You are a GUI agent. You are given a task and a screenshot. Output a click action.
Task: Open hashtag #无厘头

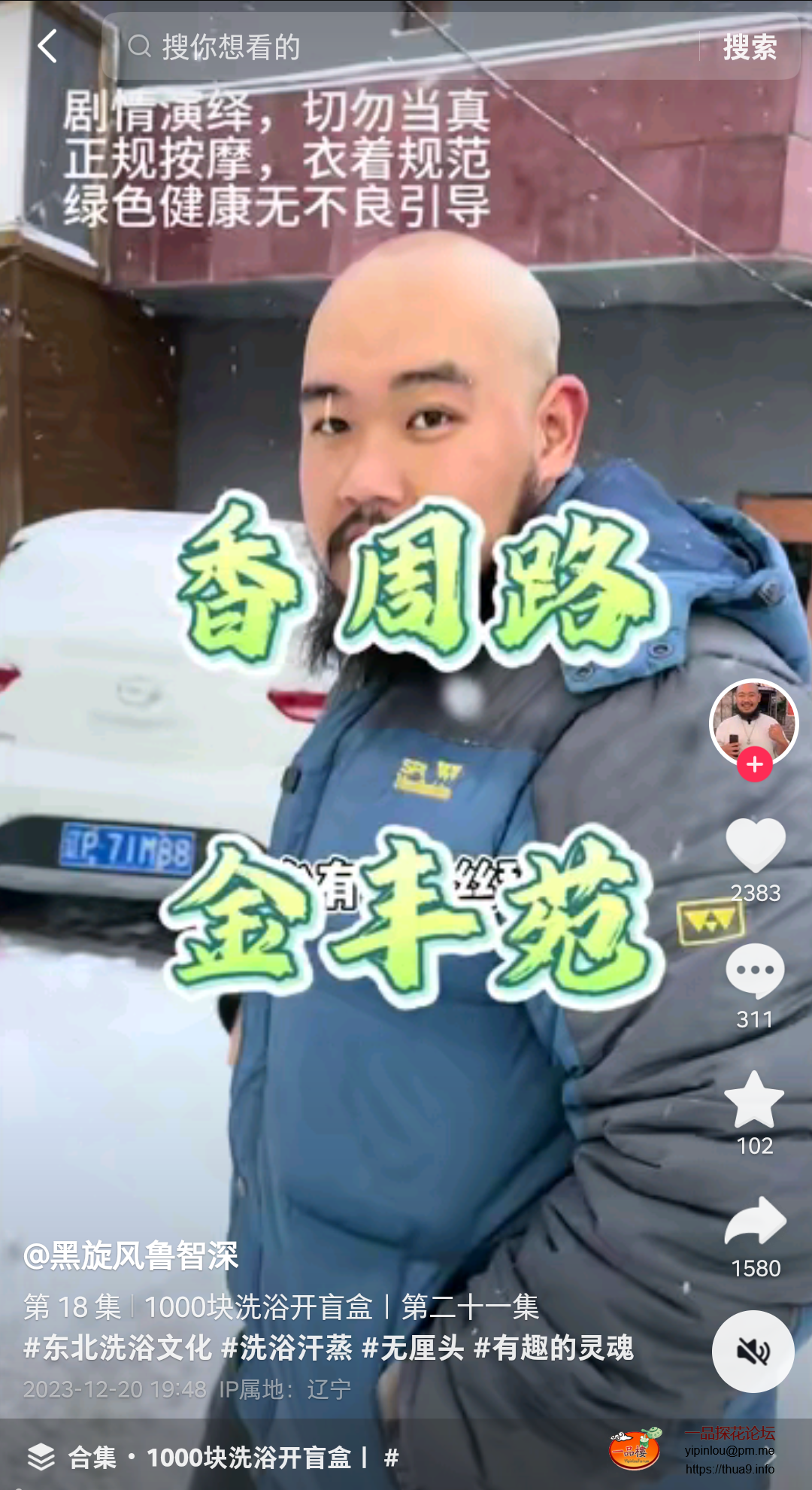tap(413, 1347)
